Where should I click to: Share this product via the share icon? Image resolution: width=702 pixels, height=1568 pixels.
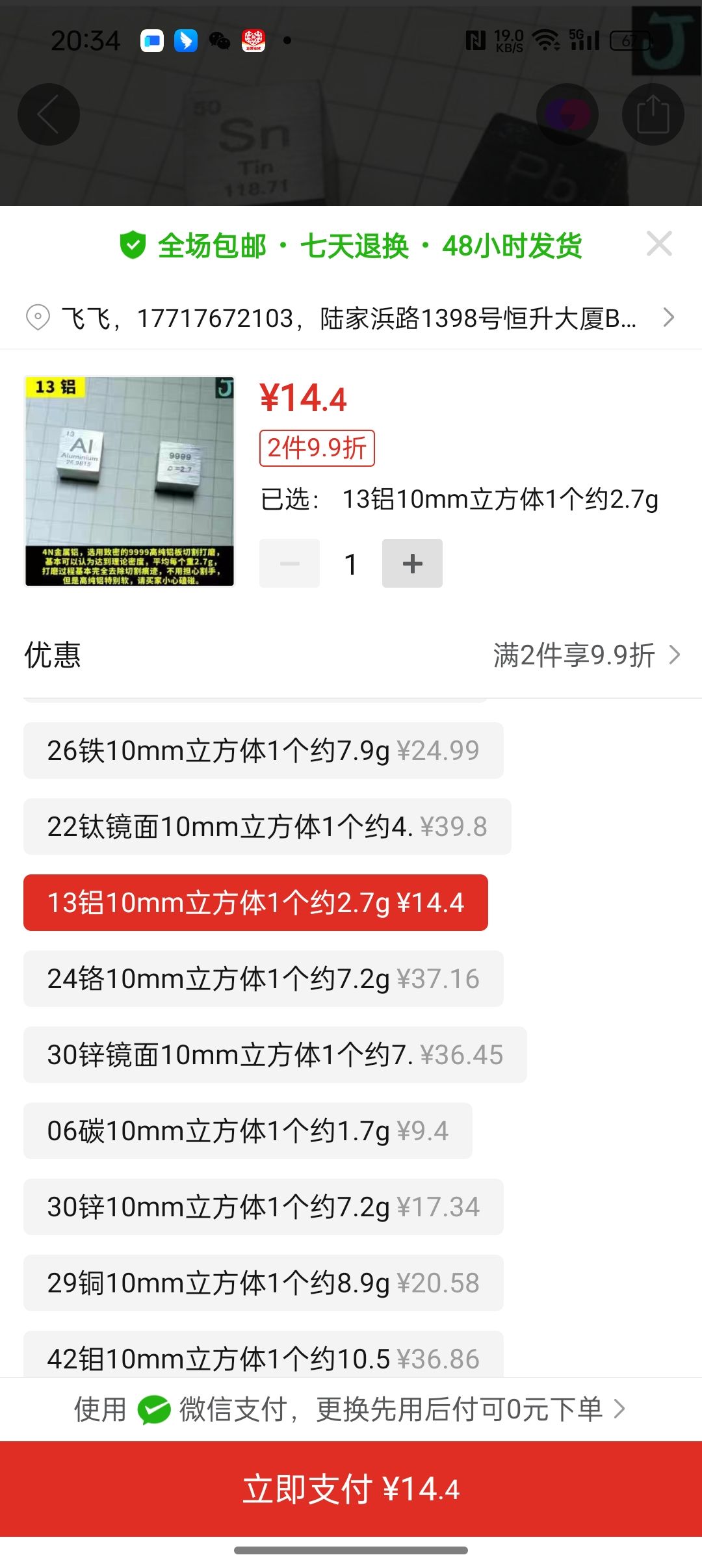(x=653, y=114)
